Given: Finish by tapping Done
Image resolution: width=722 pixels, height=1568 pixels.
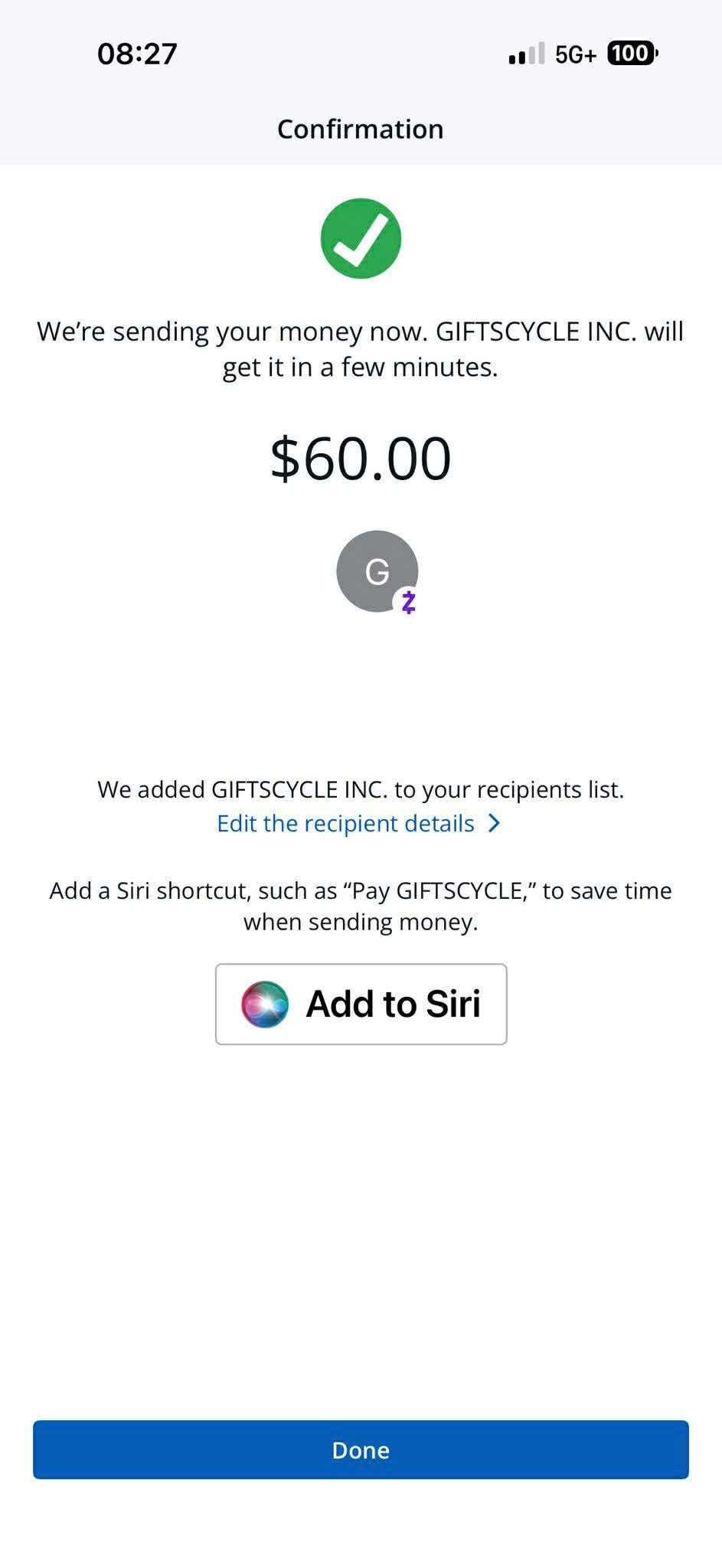Looking at the screenshot, I should (x=361, y=1449).
